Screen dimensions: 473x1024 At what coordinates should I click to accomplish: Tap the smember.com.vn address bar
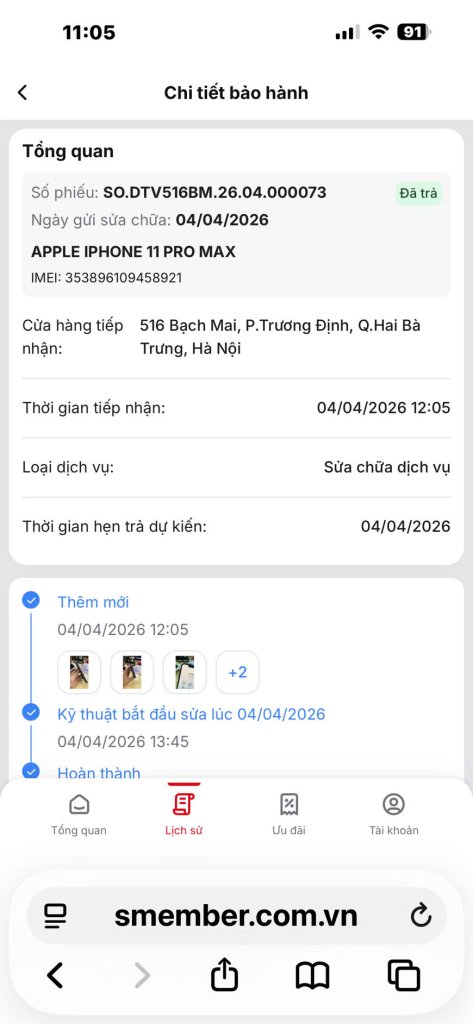pyautogui.click(x=236, y=916)
